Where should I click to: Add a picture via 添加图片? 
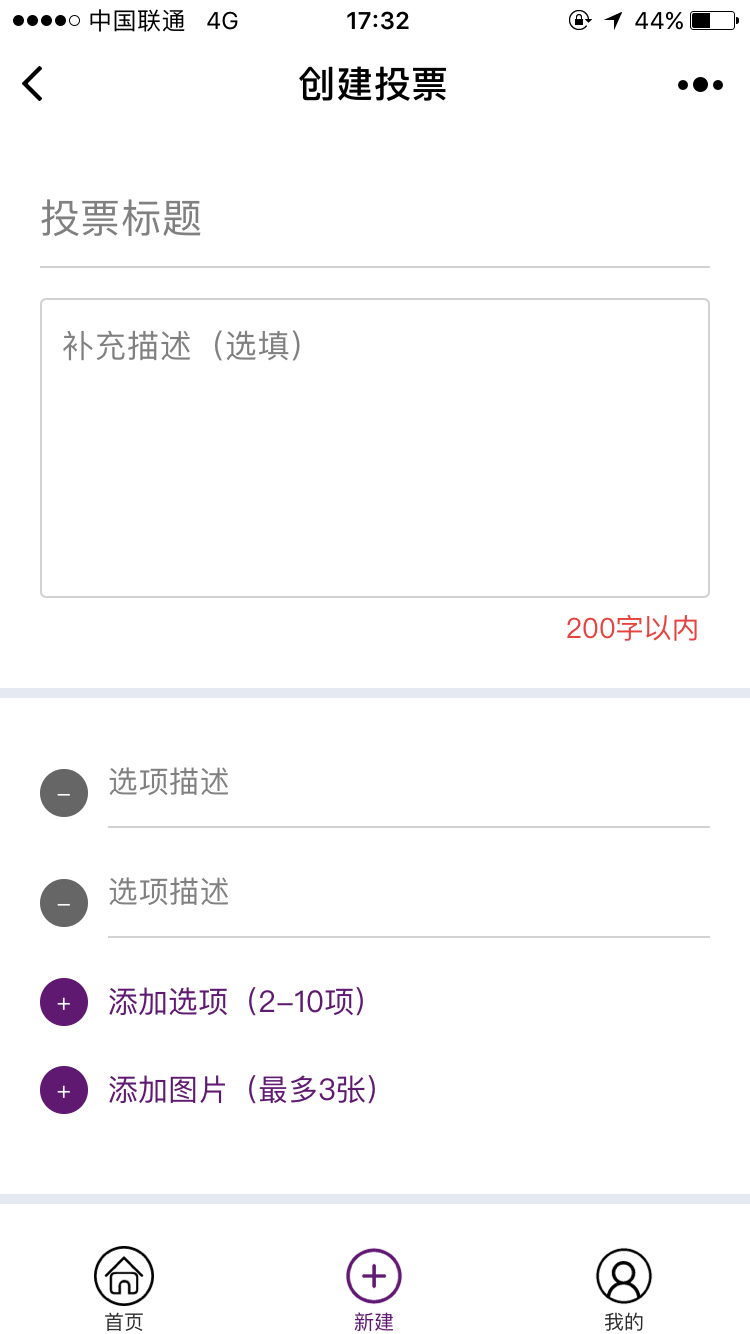(x=211, y=1090)
